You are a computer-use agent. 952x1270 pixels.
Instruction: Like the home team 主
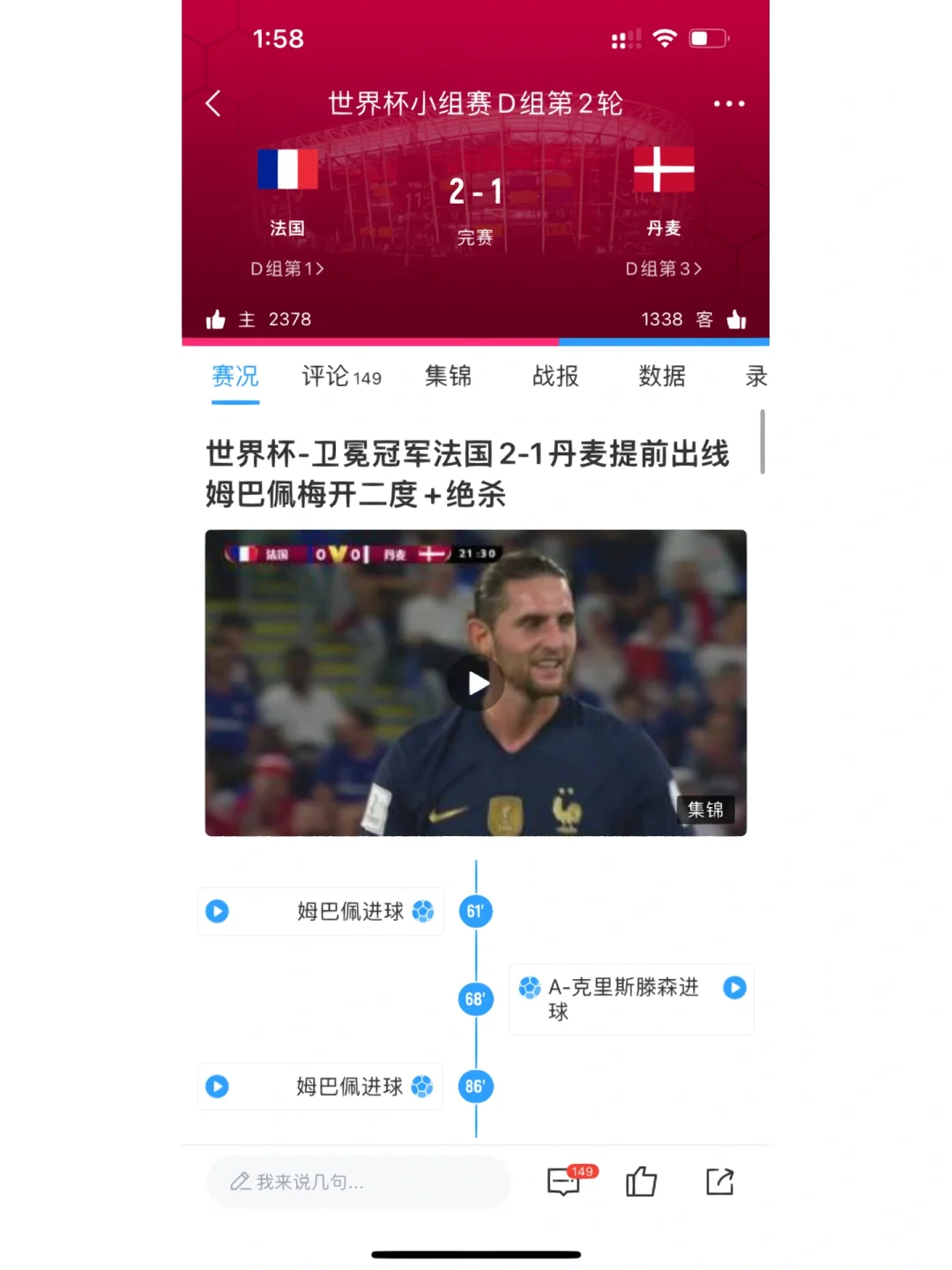tap(216, 319)
